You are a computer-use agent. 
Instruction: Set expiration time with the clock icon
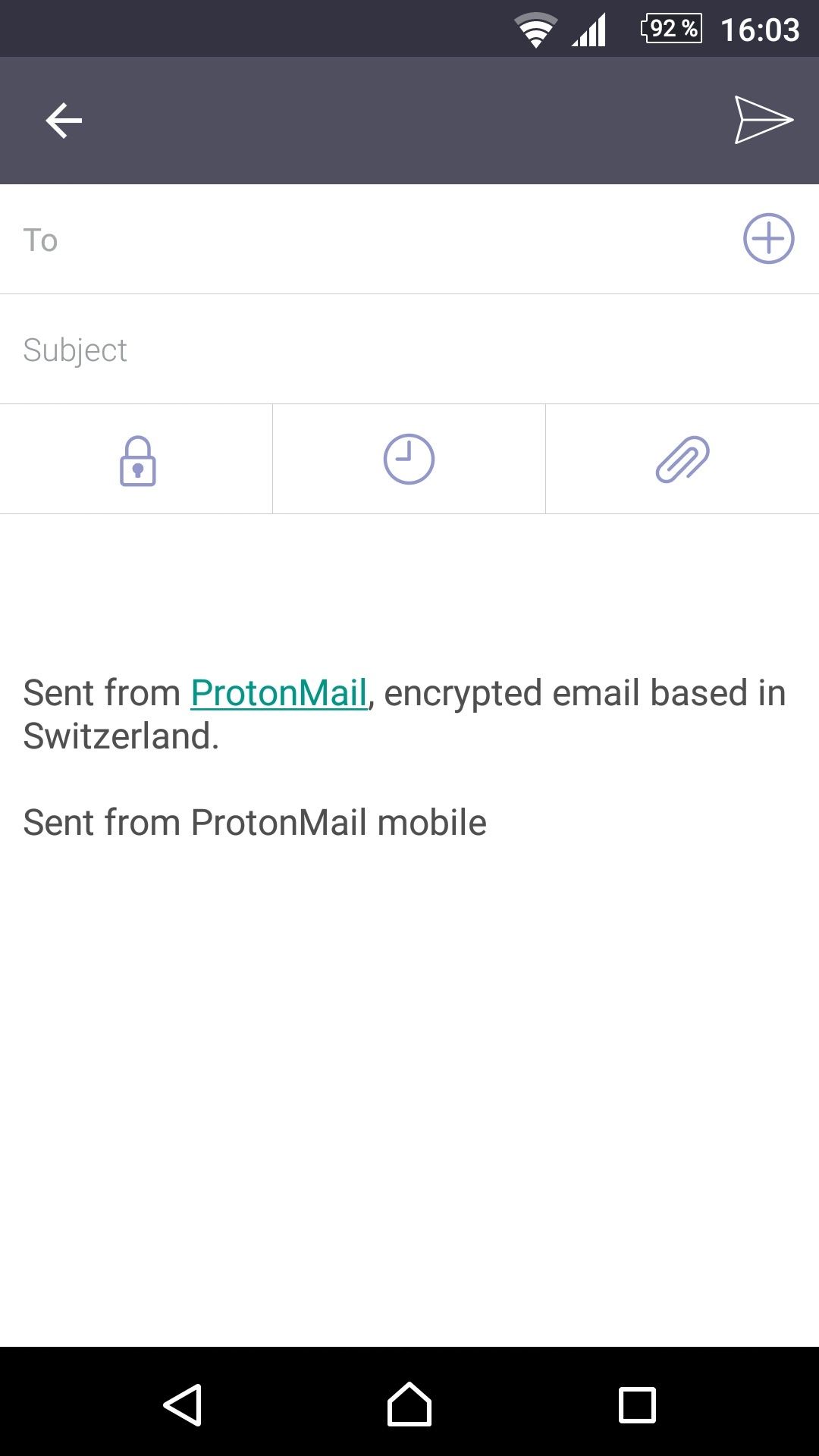point(409,459)
